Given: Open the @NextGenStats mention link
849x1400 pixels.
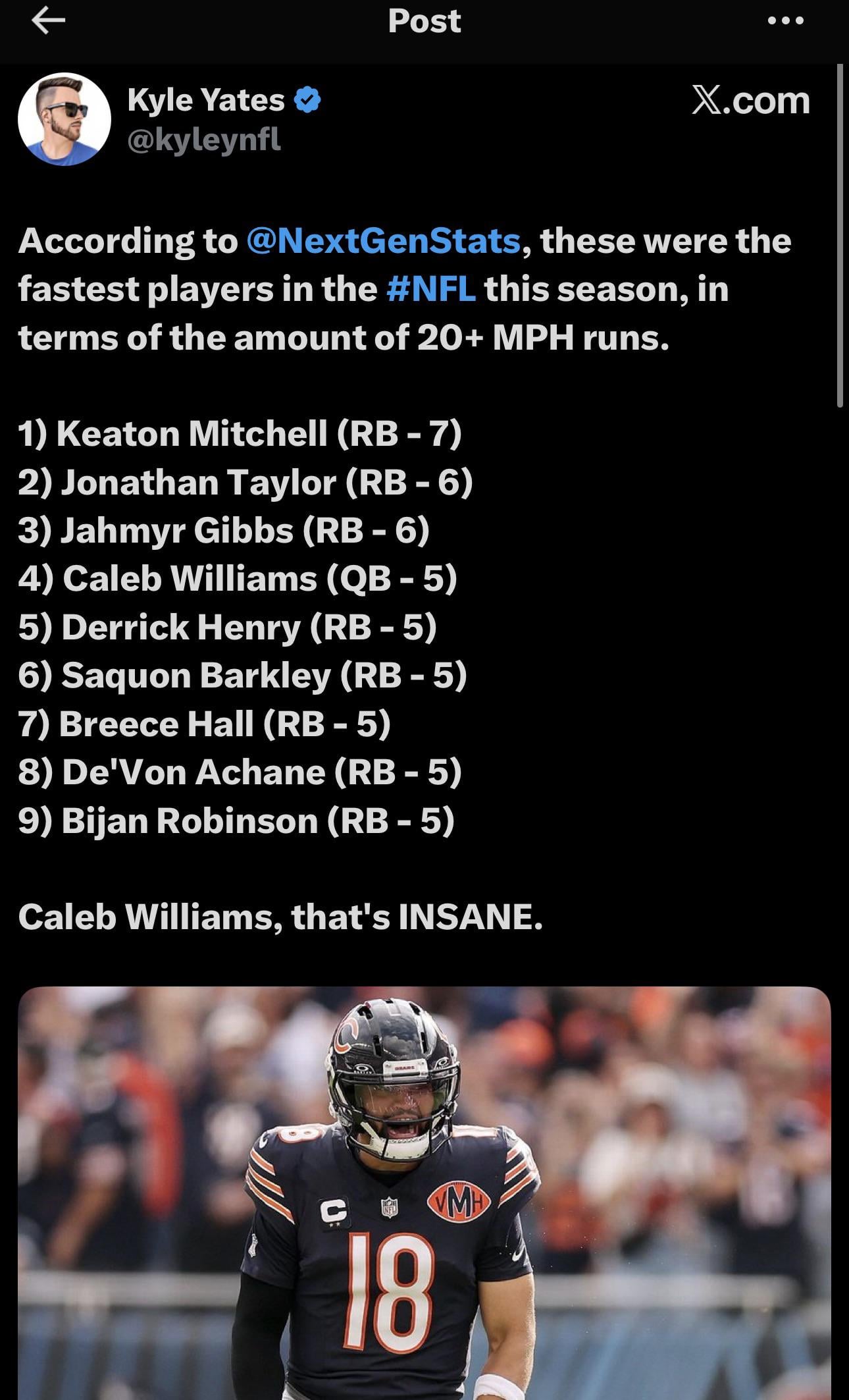Looking at the screenshot, I should 383,241.
